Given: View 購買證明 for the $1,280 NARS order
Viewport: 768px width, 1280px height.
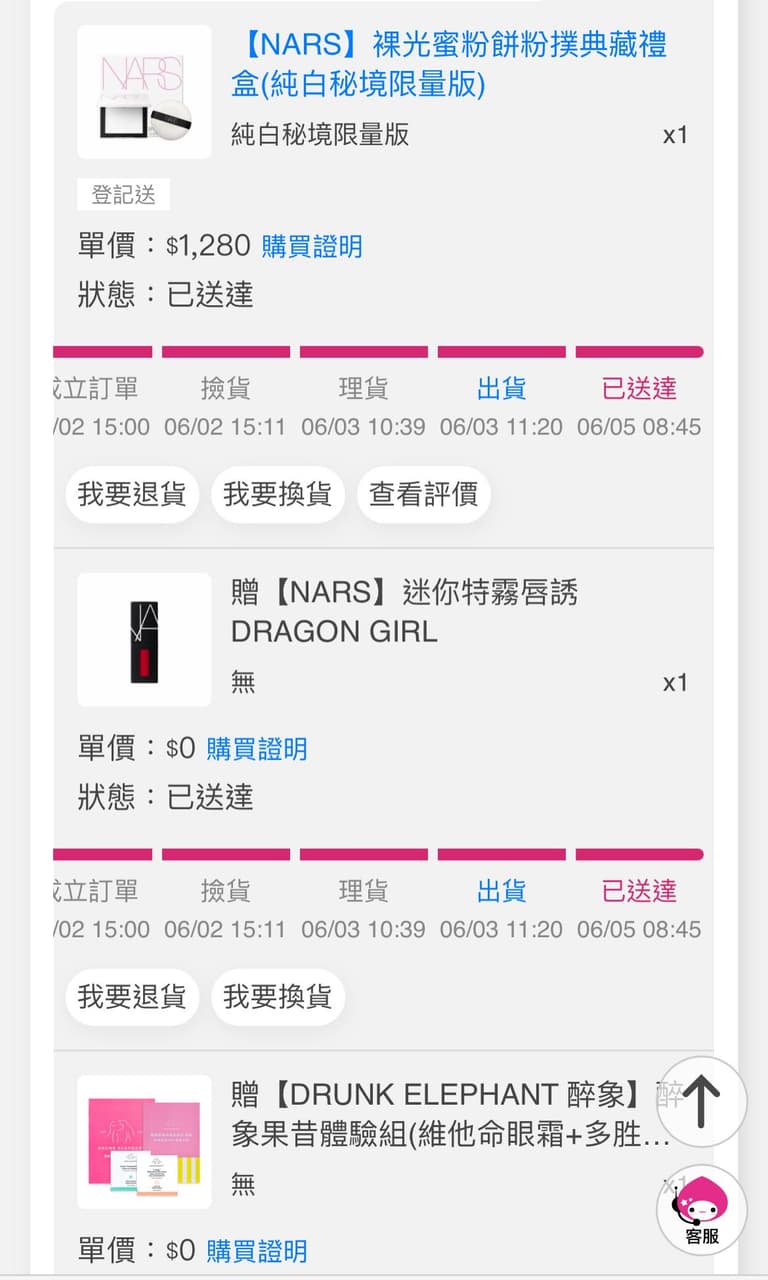Looking at the screenshot, I should pos(311,246).
